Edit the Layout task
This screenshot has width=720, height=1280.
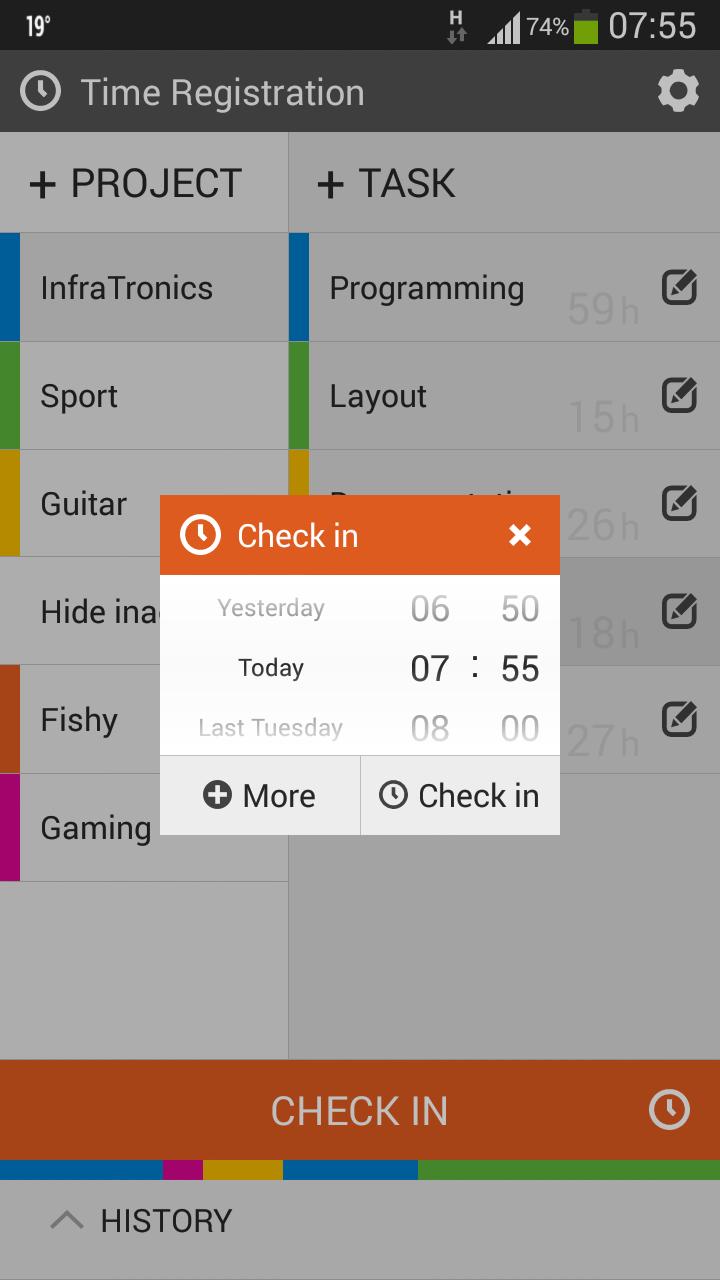point(680,396)
